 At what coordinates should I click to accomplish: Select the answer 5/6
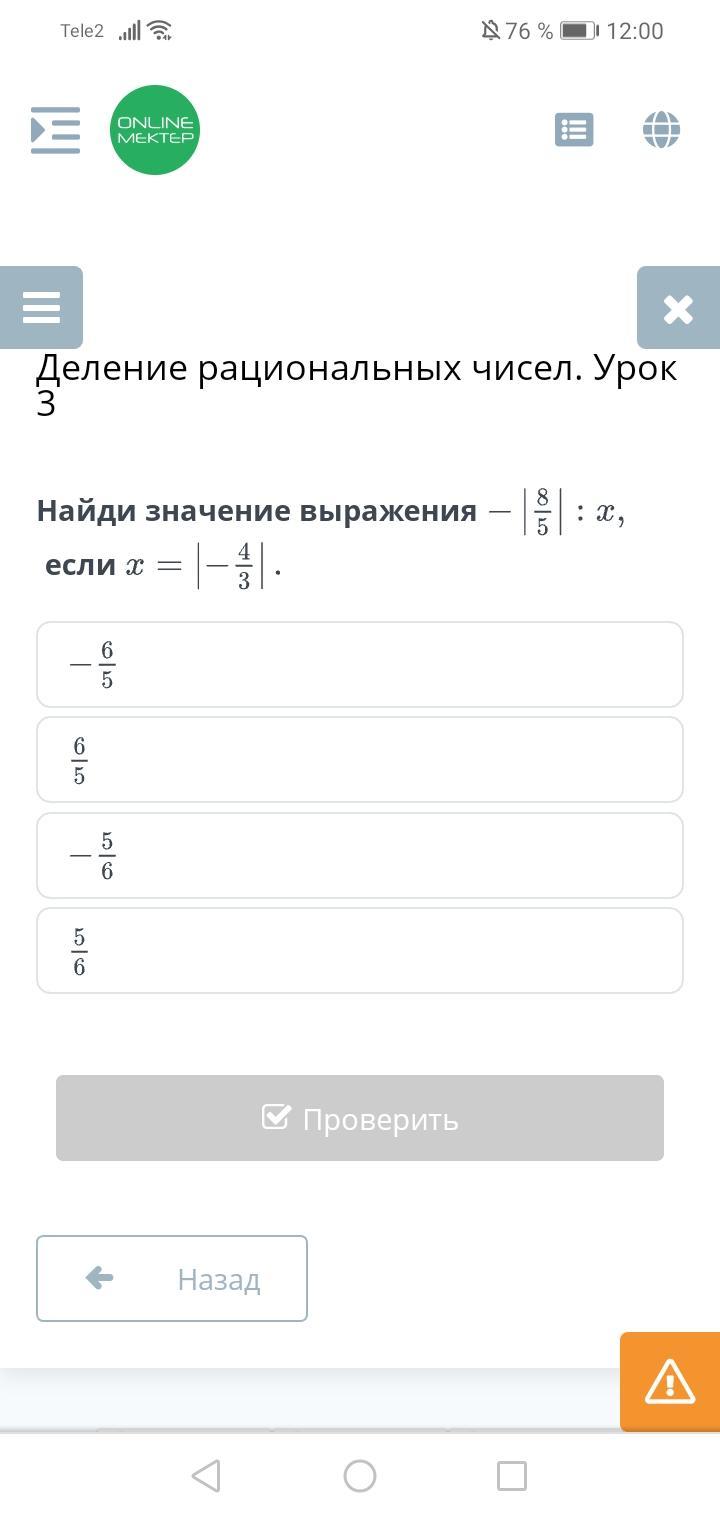[360, 951]
